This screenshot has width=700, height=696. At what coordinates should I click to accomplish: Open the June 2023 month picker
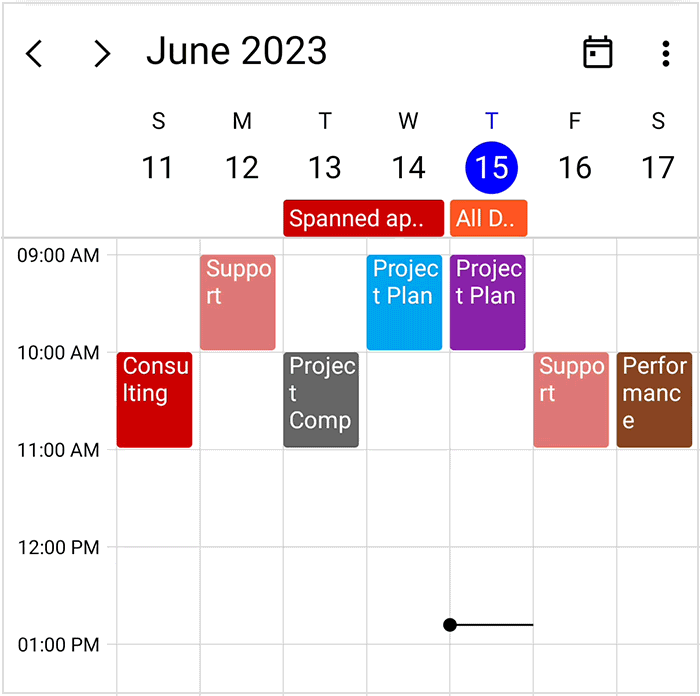(x=237, y=52)
